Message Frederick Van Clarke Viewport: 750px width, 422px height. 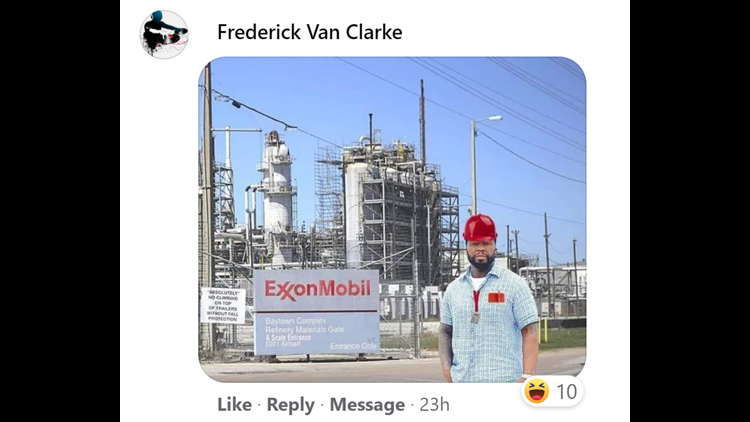tap(366, 405)
